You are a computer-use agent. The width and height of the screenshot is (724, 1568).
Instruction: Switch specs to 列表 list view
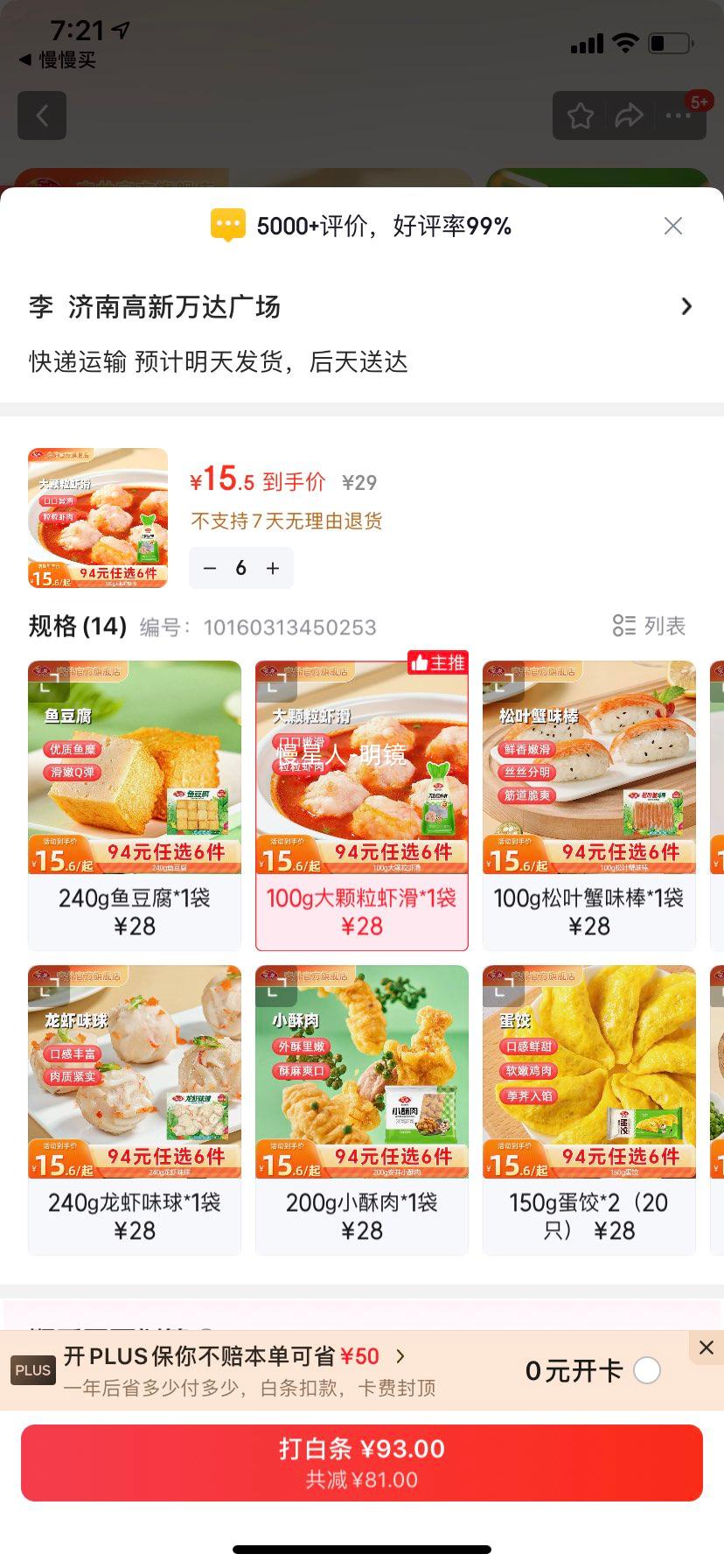coord(648,625)
